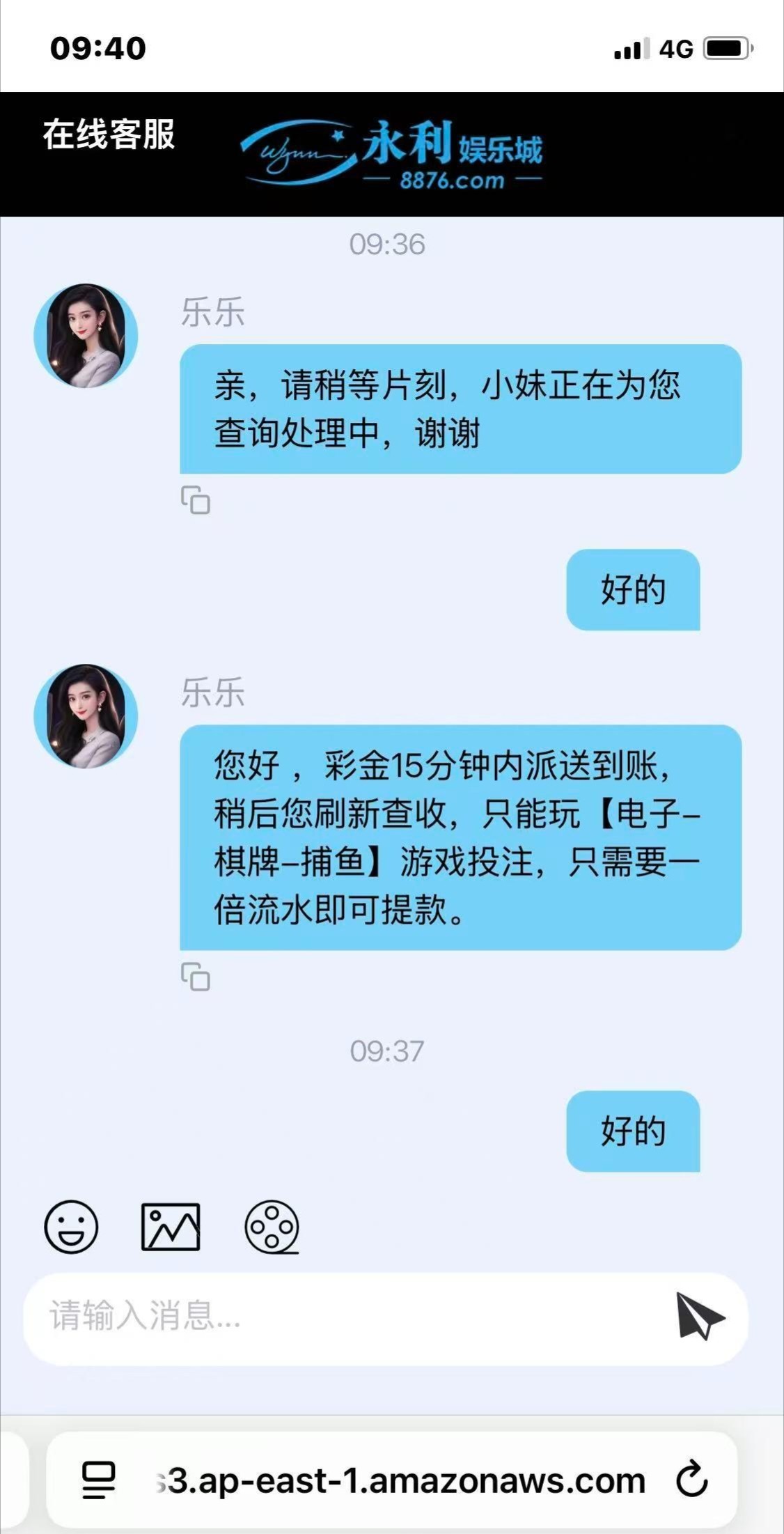Screen dimensions: 784x1534
Task: Copy the 请稍等片刻 message
Action: (x=196, y=499)
